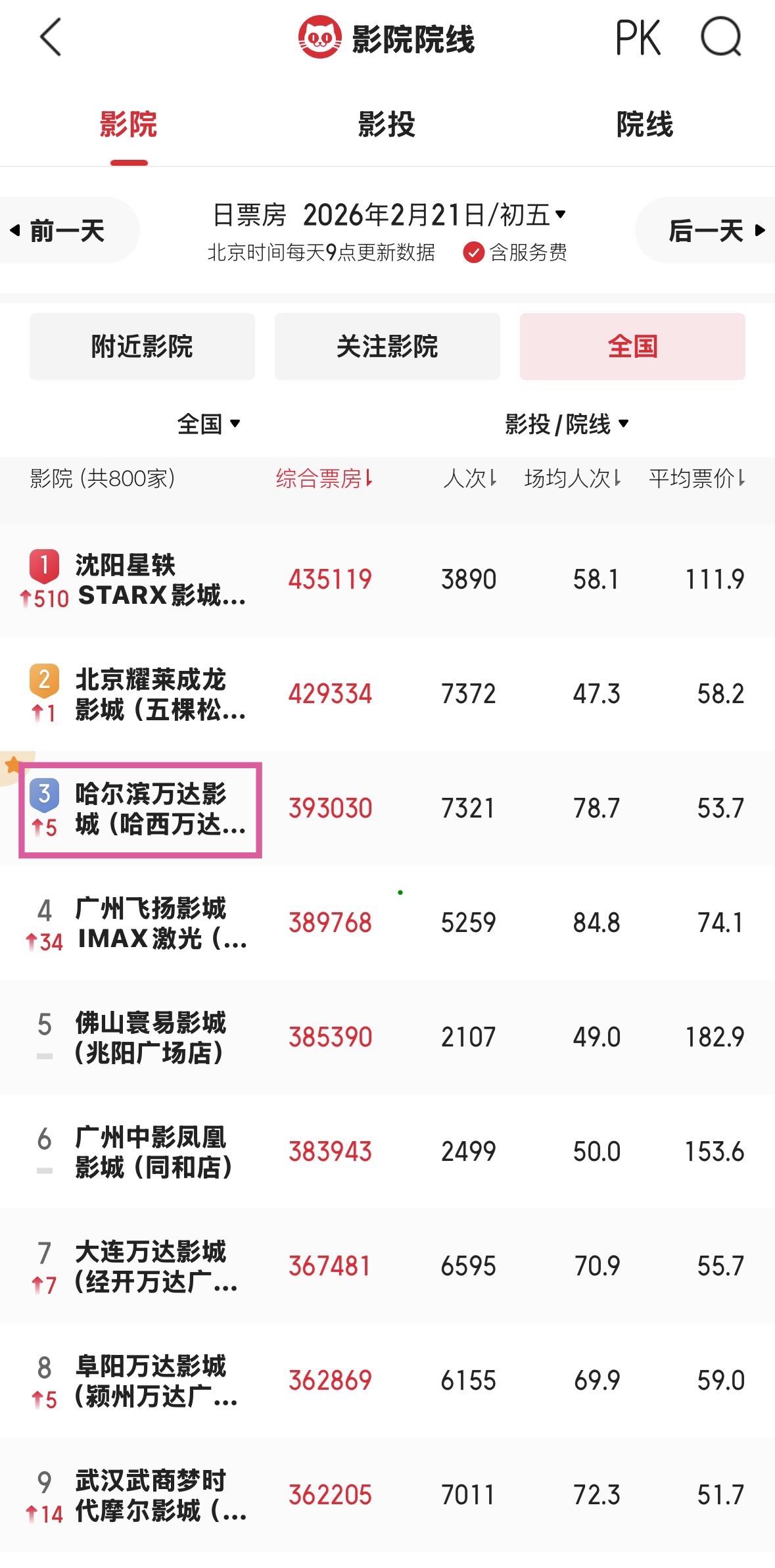This screenshot has width=775, height=1568.
Task: Open the search magnifier icon
Action: click(x=720, y=37)
